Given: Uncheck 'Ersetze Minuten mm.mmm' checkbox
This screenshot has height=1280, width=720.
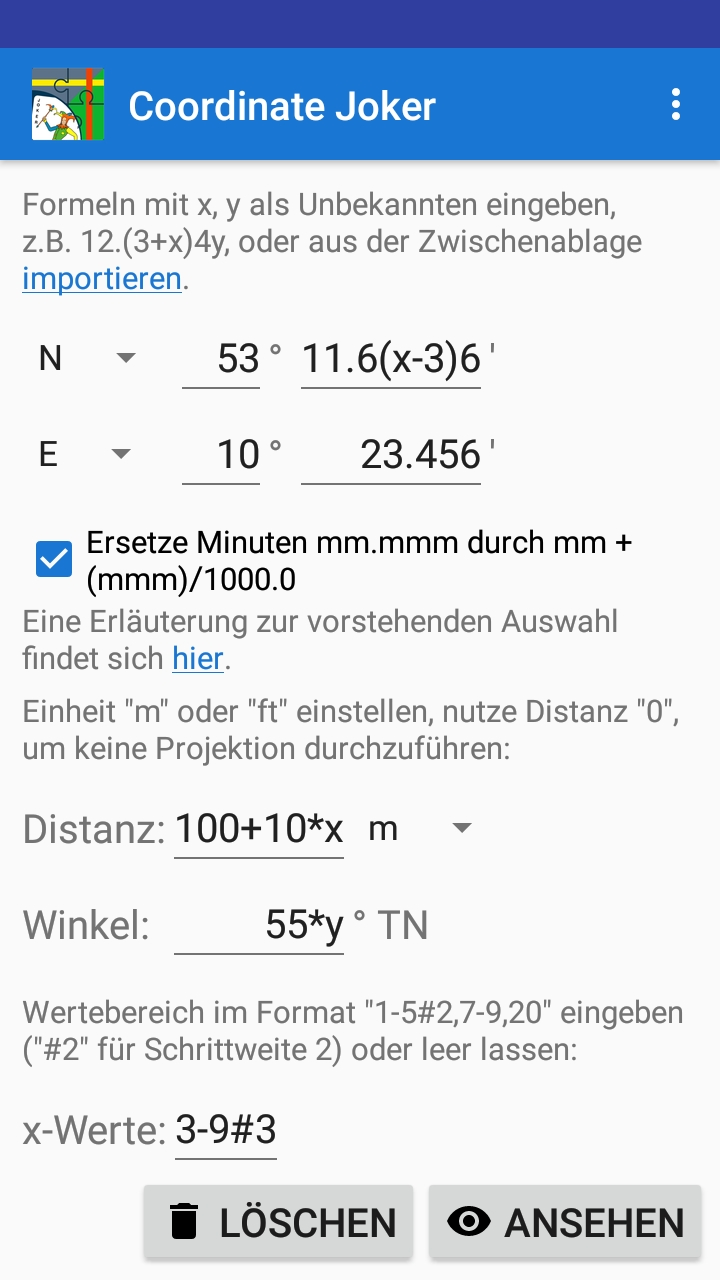Looking at the screenshot, I should 54,560.
